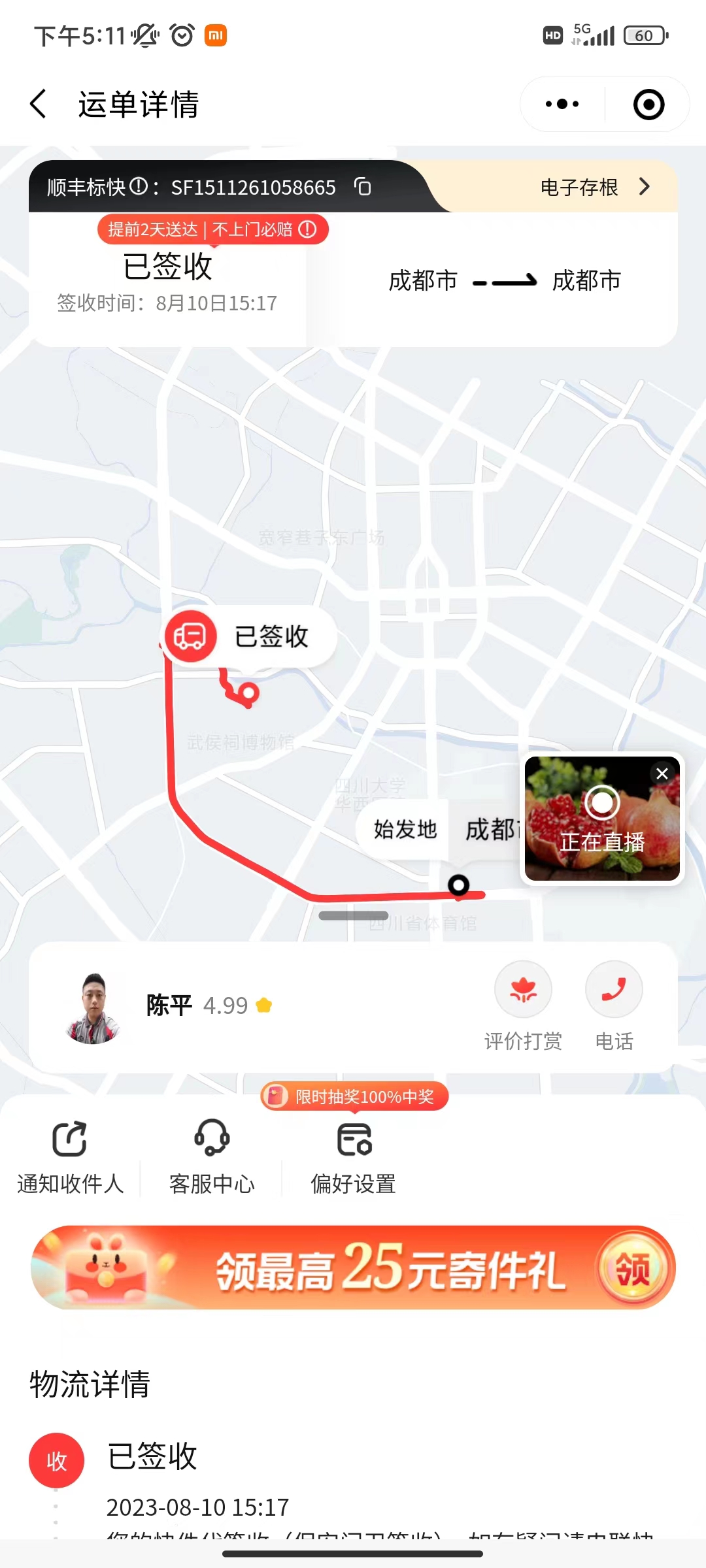The width and height of the screenshot is (706, 1568).
Task: Tap the 顺丰标快 info icon
Action: tap(139, 186)
